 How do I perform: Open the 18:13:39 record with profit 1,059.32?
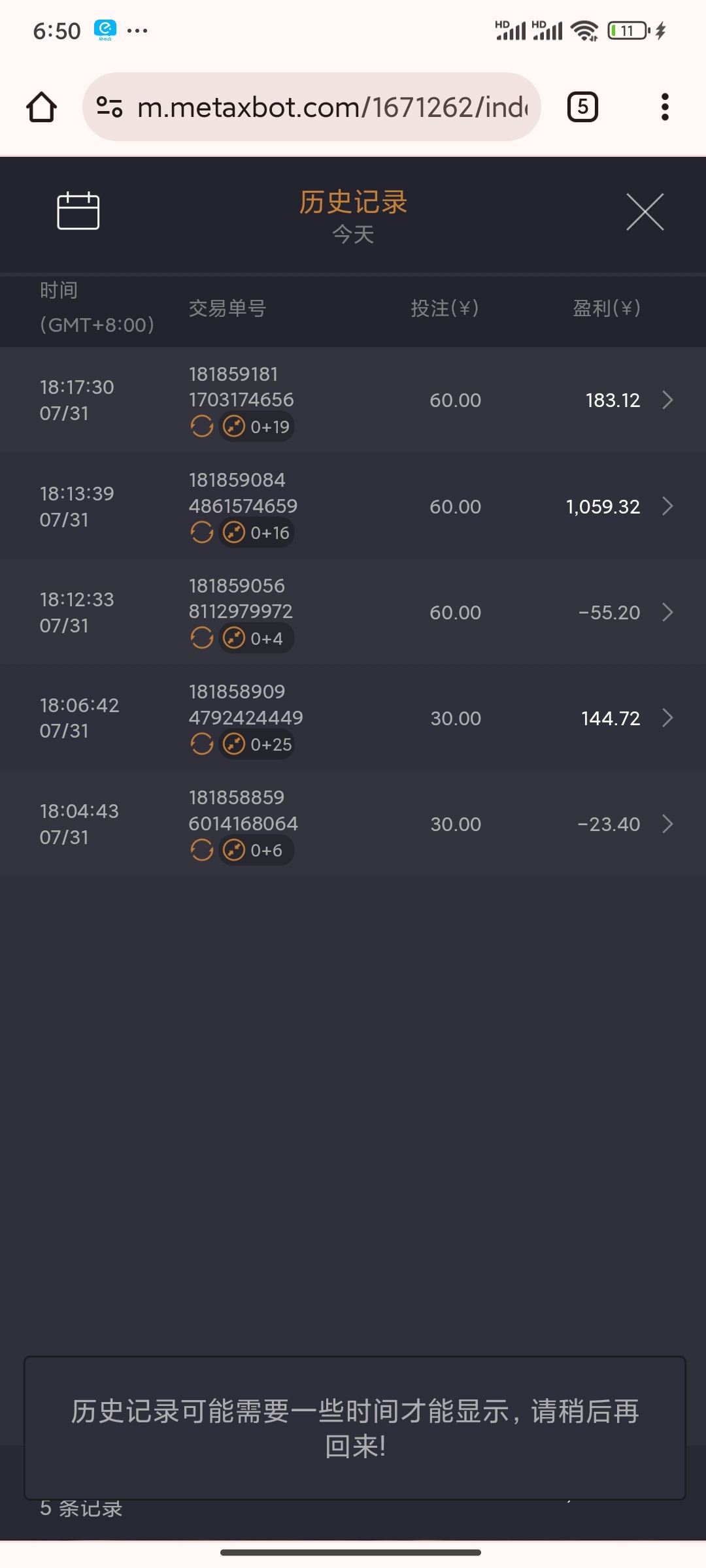[353, 506]
